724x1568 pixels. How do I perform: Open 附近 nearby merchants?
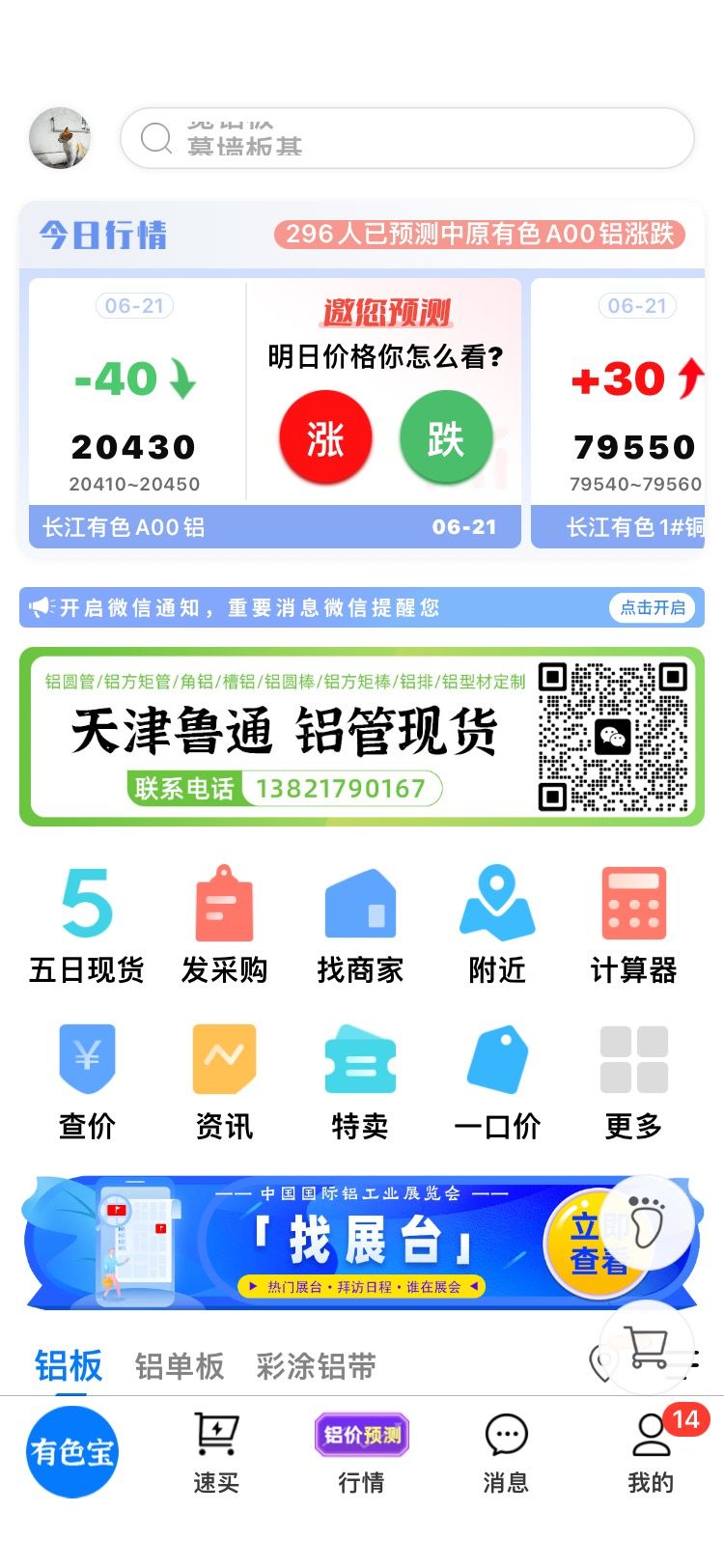[x=497, y=925]
